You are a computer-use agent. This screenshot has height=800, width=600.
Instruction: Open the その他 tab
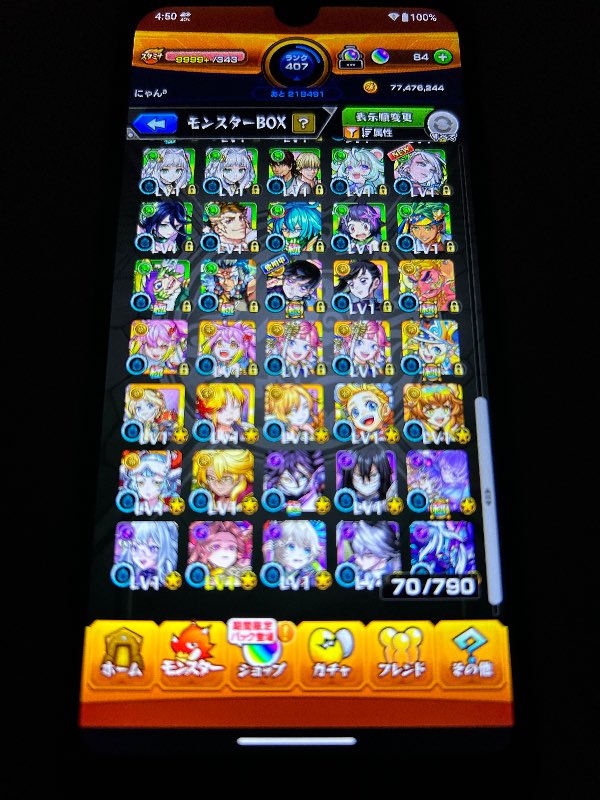pyautogui.click(x=472, y=654)
